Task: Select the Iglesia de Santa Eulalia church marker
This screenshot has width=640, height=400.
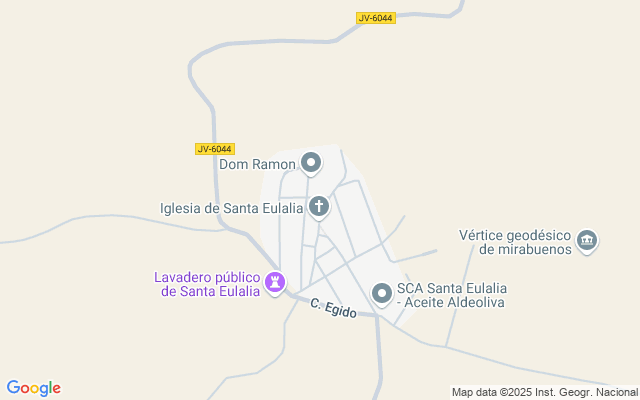Action: coord(319,207)
